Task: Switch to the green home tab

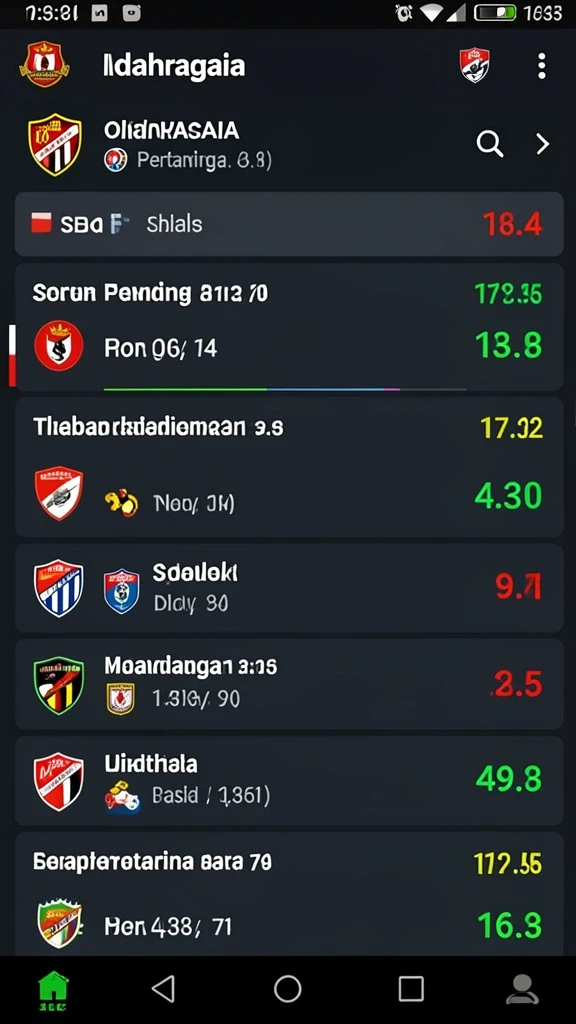Action: [54, 989]
